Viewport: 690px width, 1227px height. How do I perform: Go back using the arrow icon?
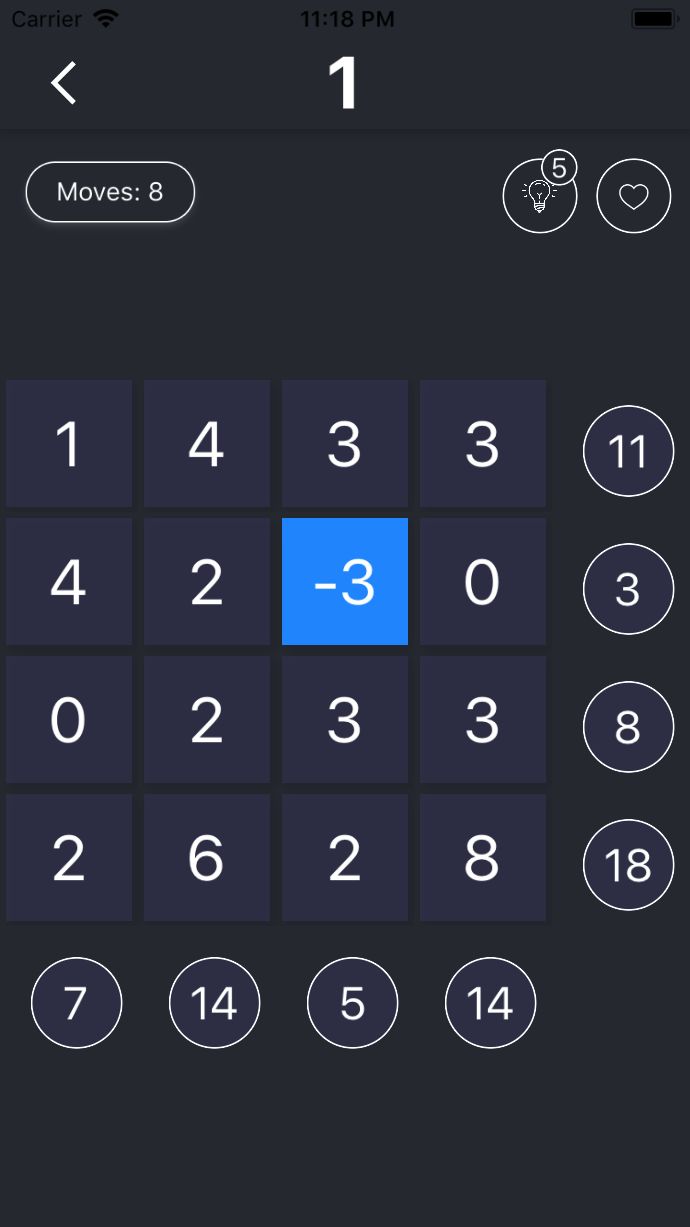[x=64, y=83]
